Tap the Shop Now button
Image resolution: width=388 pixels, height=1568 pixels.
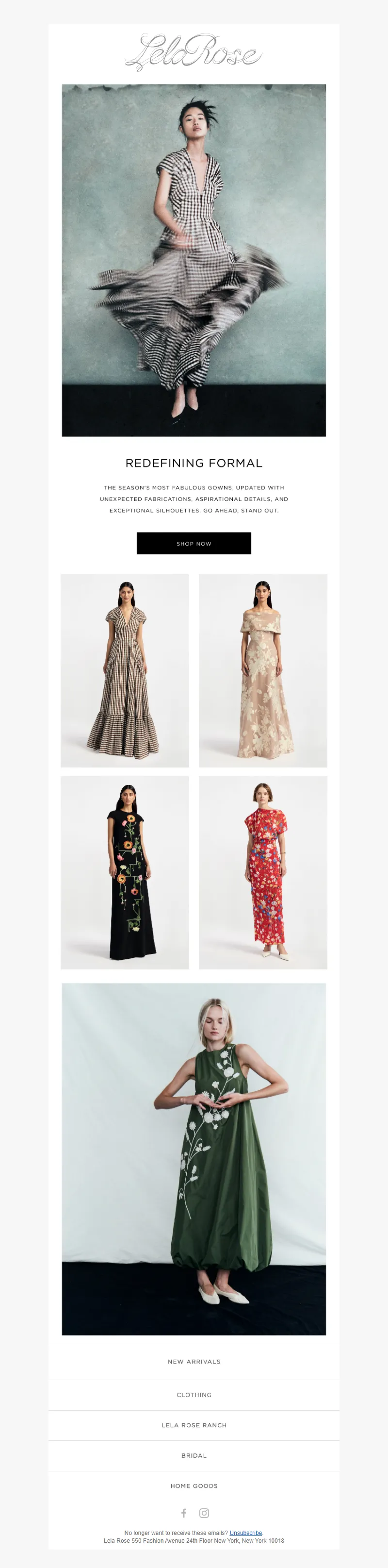[194, 543]
